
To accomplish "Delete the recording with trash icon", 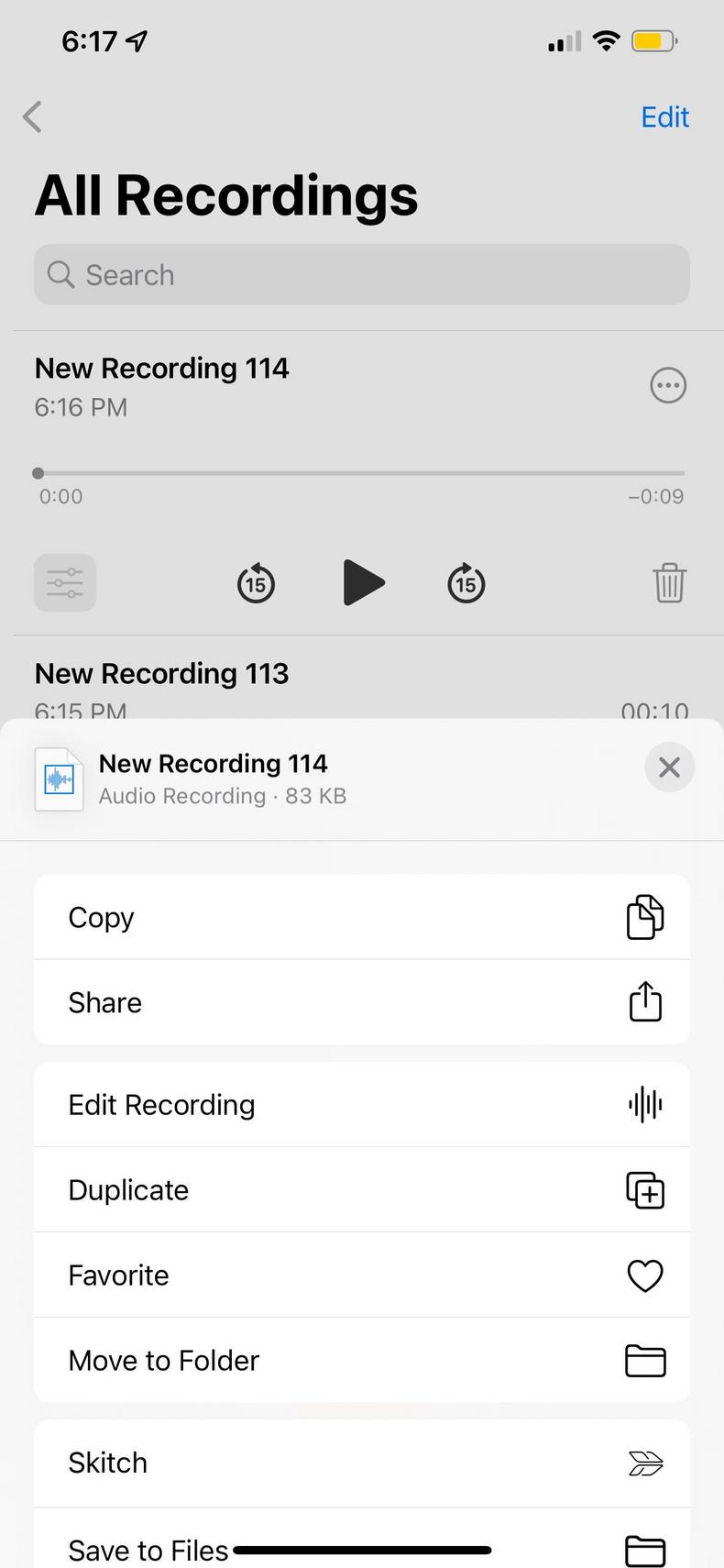I will click(x=670, y=582).
